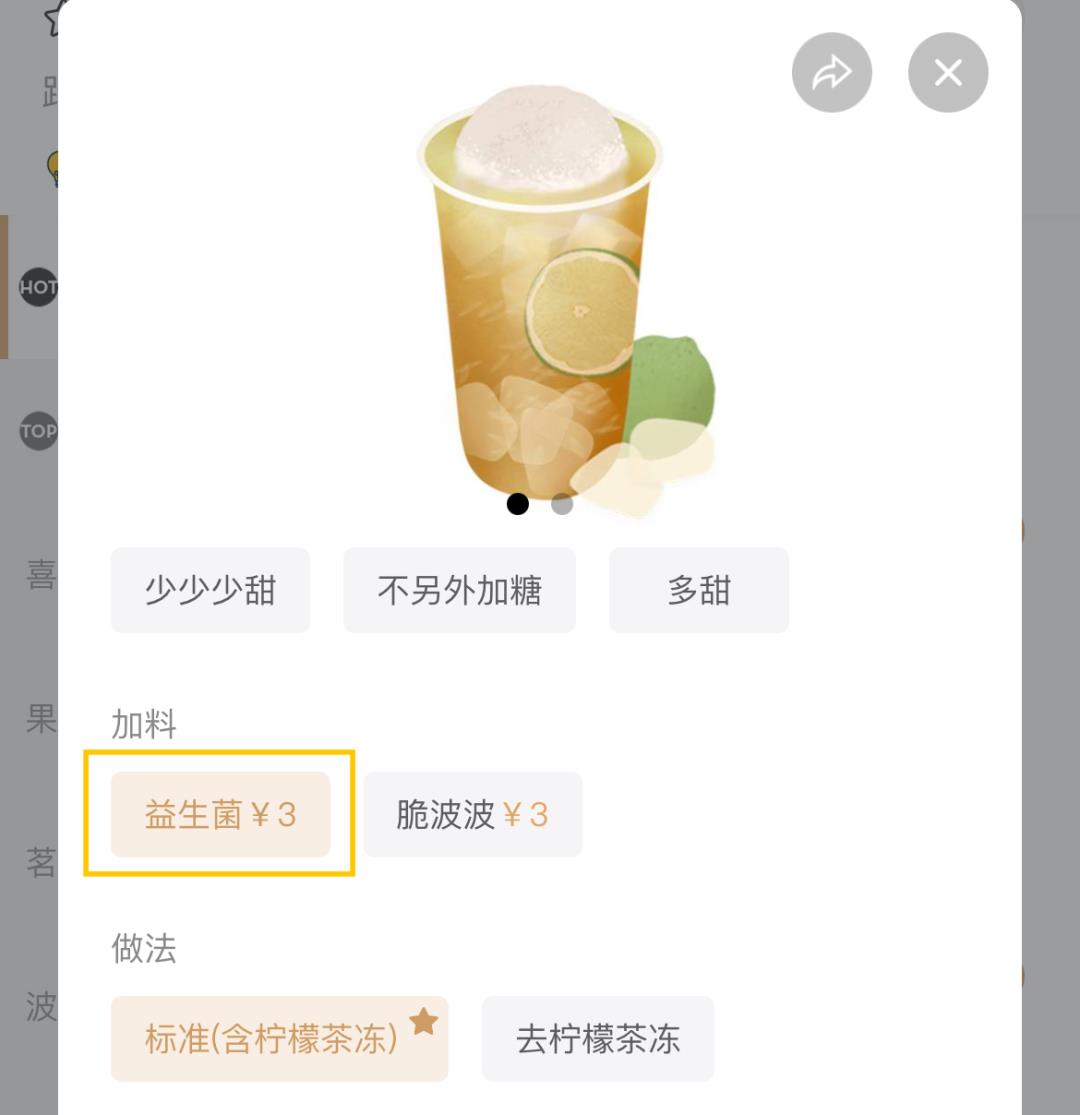Image resolution: width=1080 pixels, height=1115 pixels.
Task: Add the 脆波波 ¥3 topping
Action: pos(472,814)
